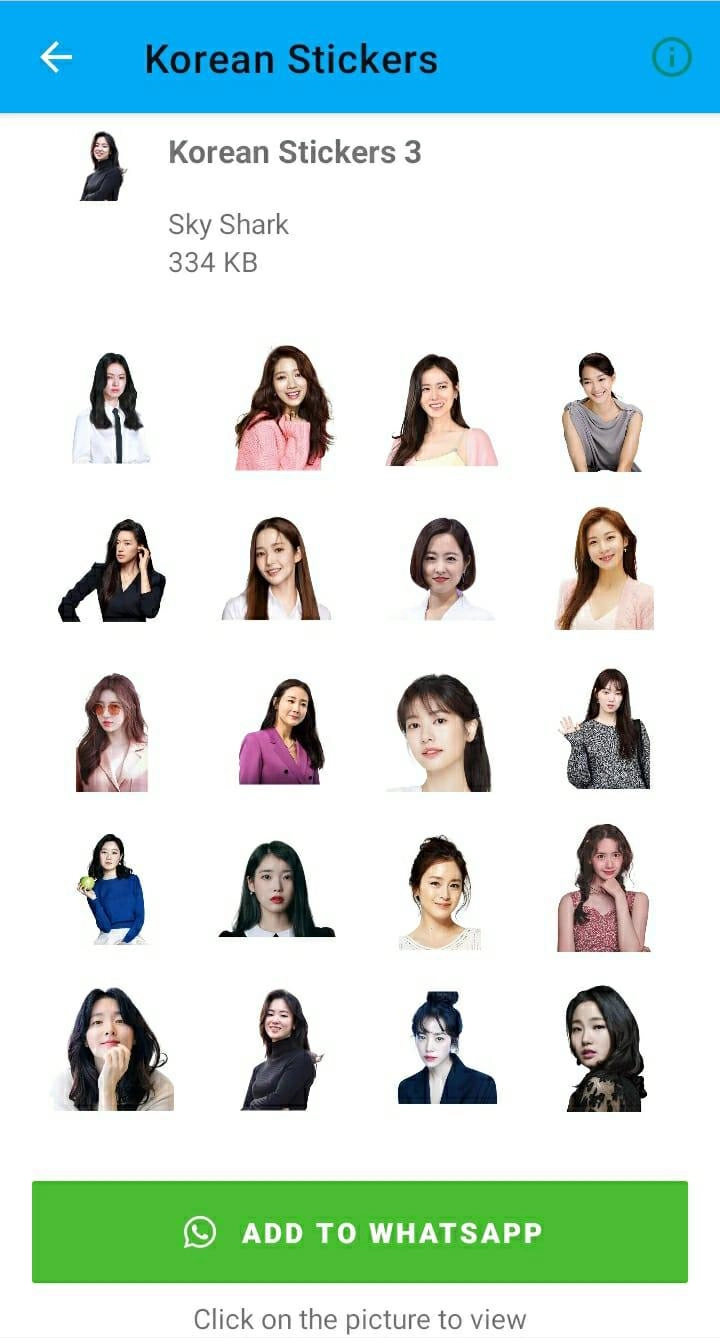Image resolution: width=720 pixels, height=1338 pixels.
Task: Open sticker of woman with red sunglasses
Action: point(111,732)
